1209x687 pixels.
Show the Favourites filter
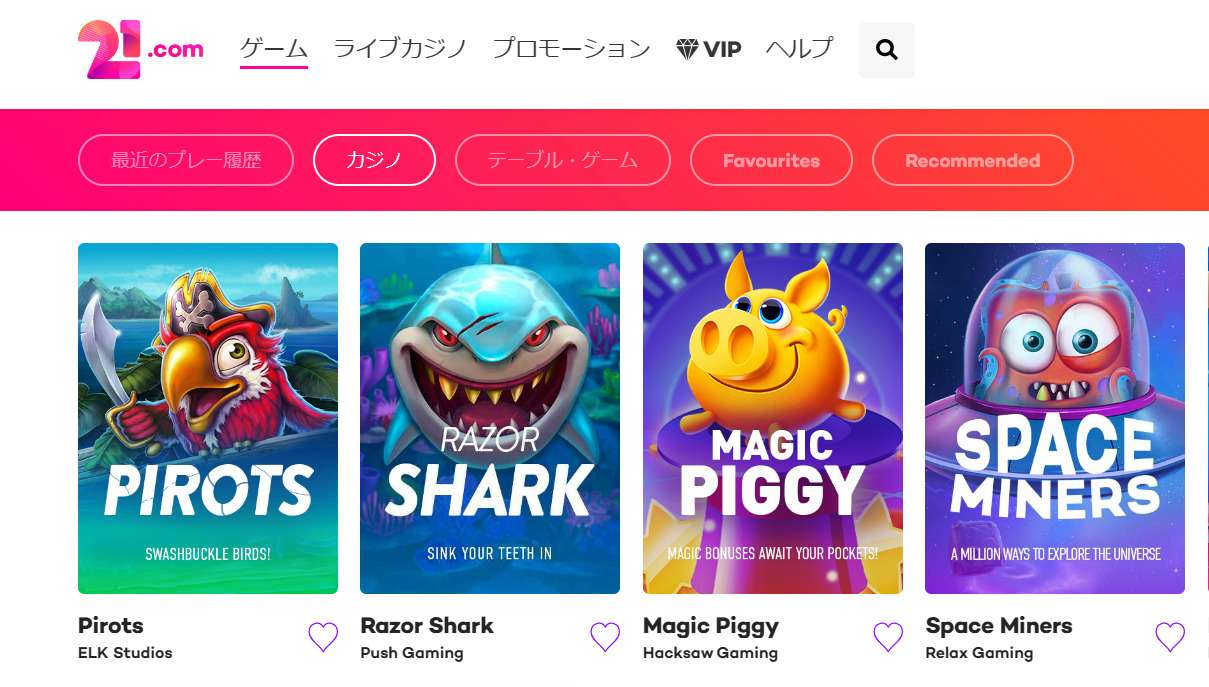(x=771, y=160)
